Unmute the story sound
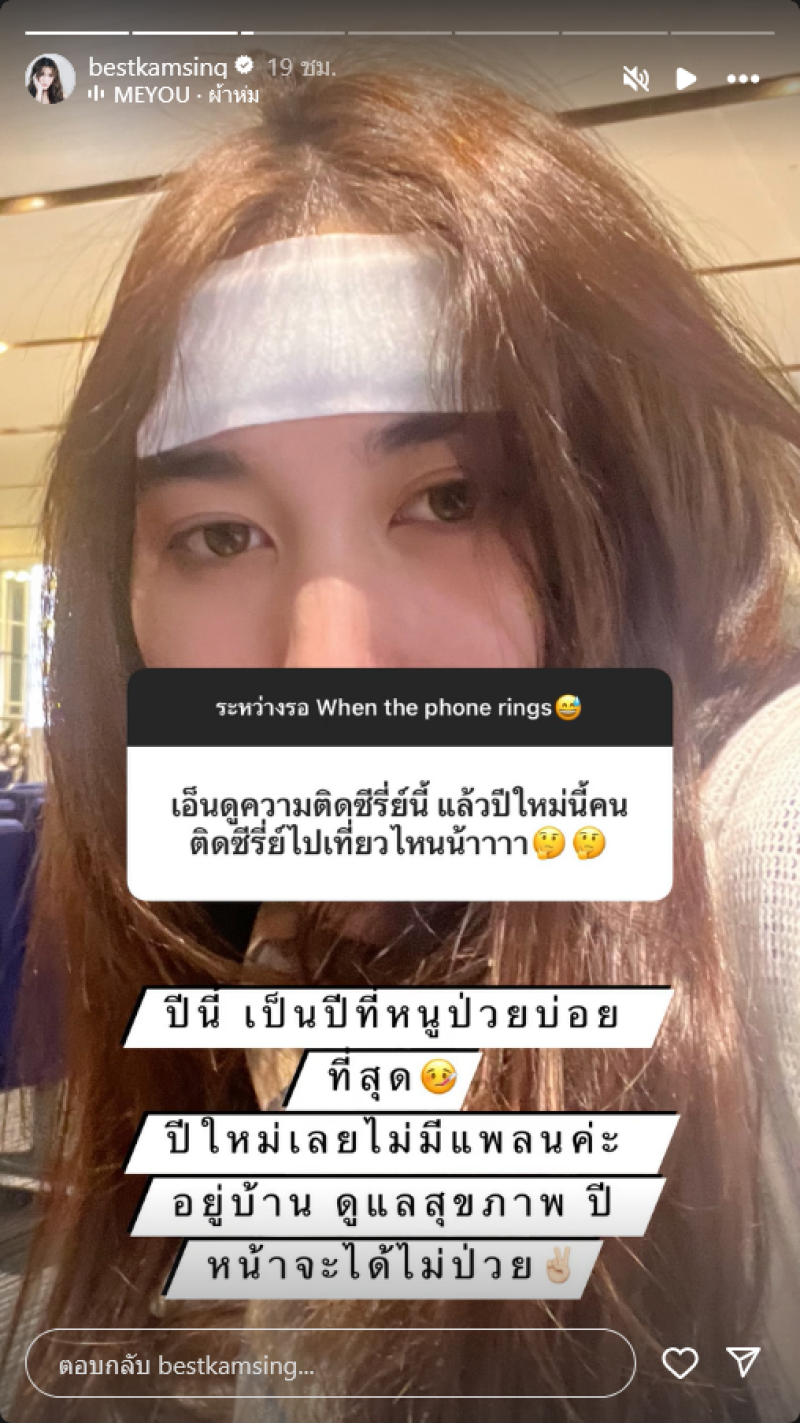Screen dimensions: 800x1423 click(635, 79)
